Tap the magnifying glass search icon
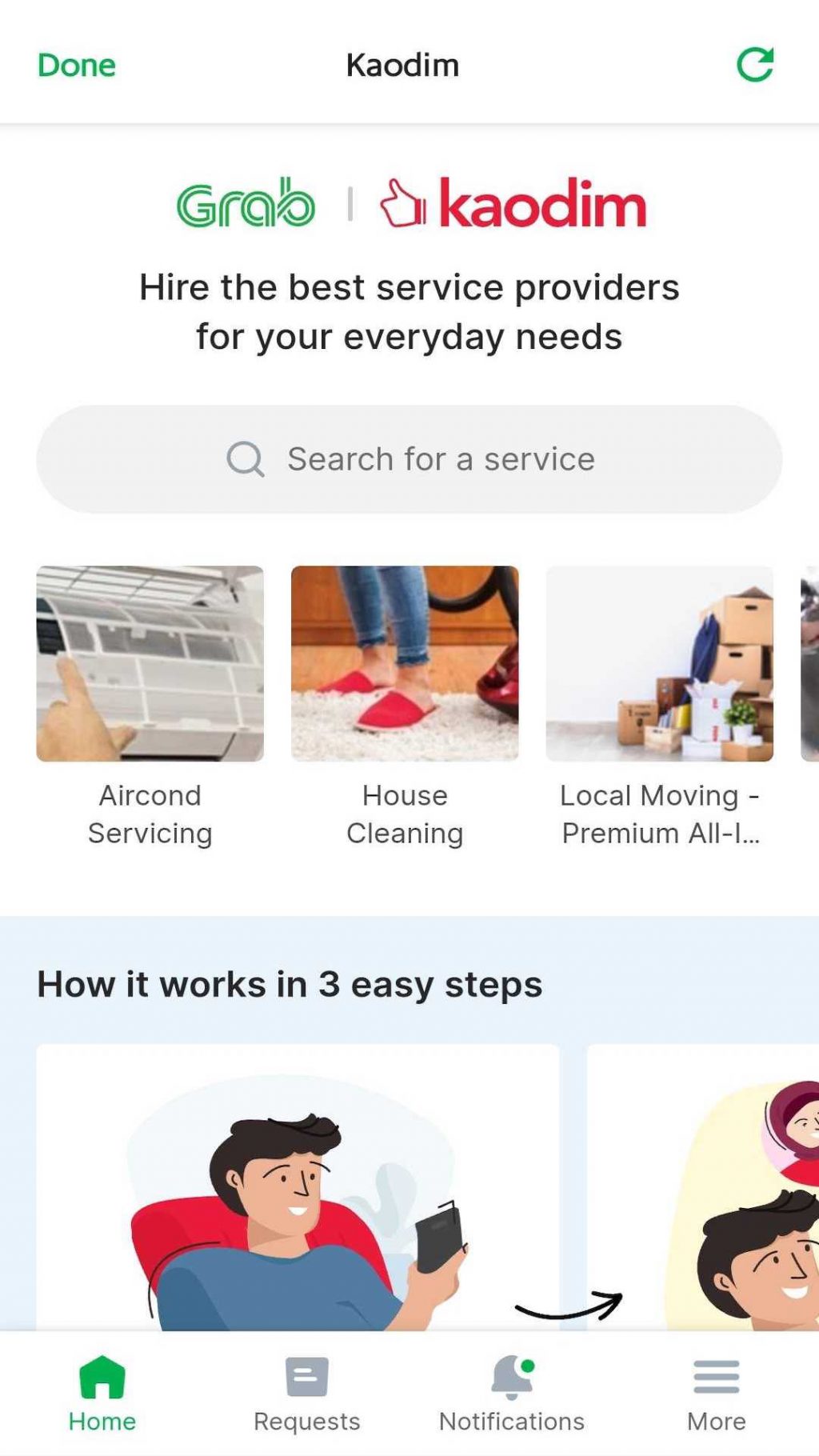This screenshot has height=1456, width=819. tap(246, 459)
